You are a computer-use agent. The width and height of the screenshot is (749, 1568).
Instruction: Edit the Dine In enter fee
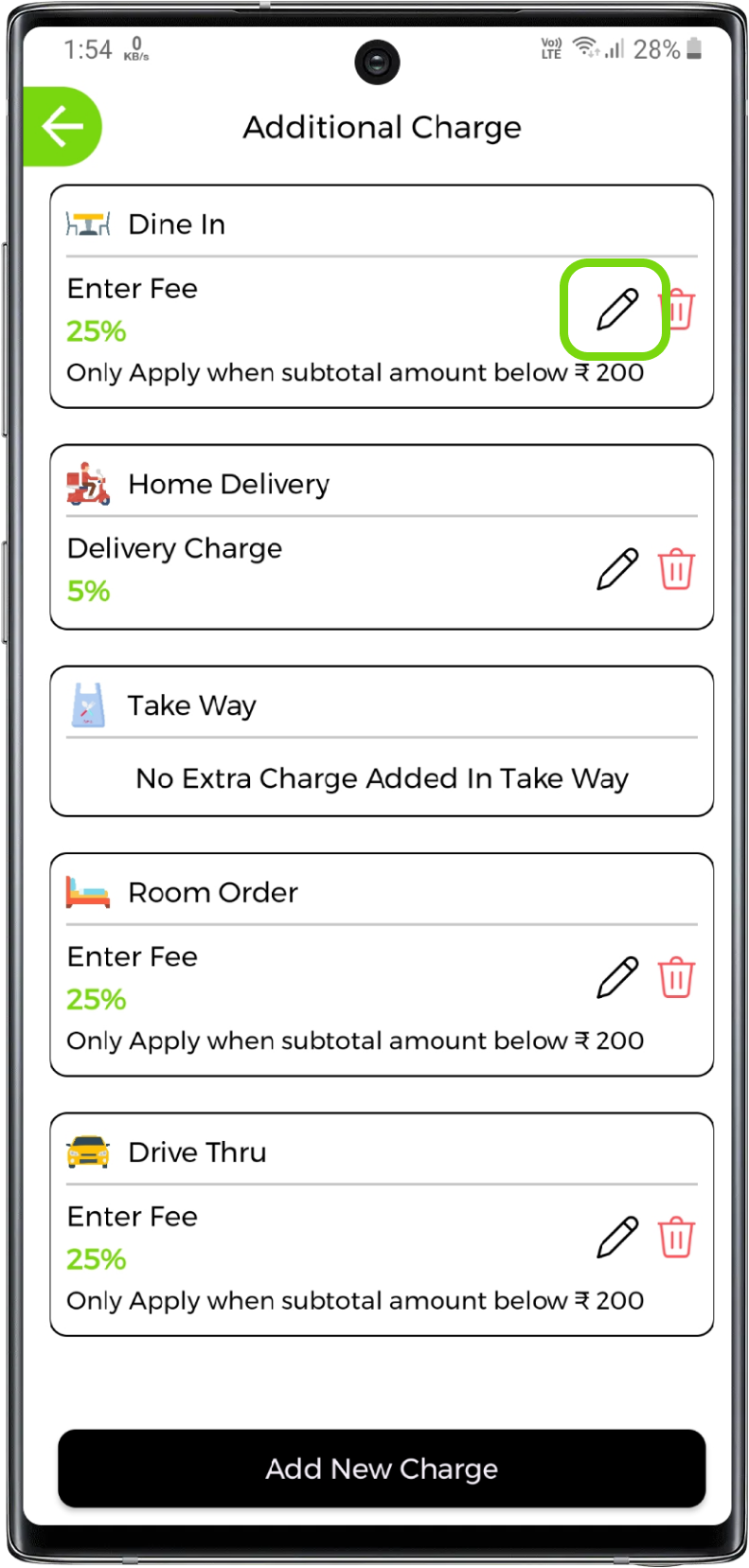(616, 310)
